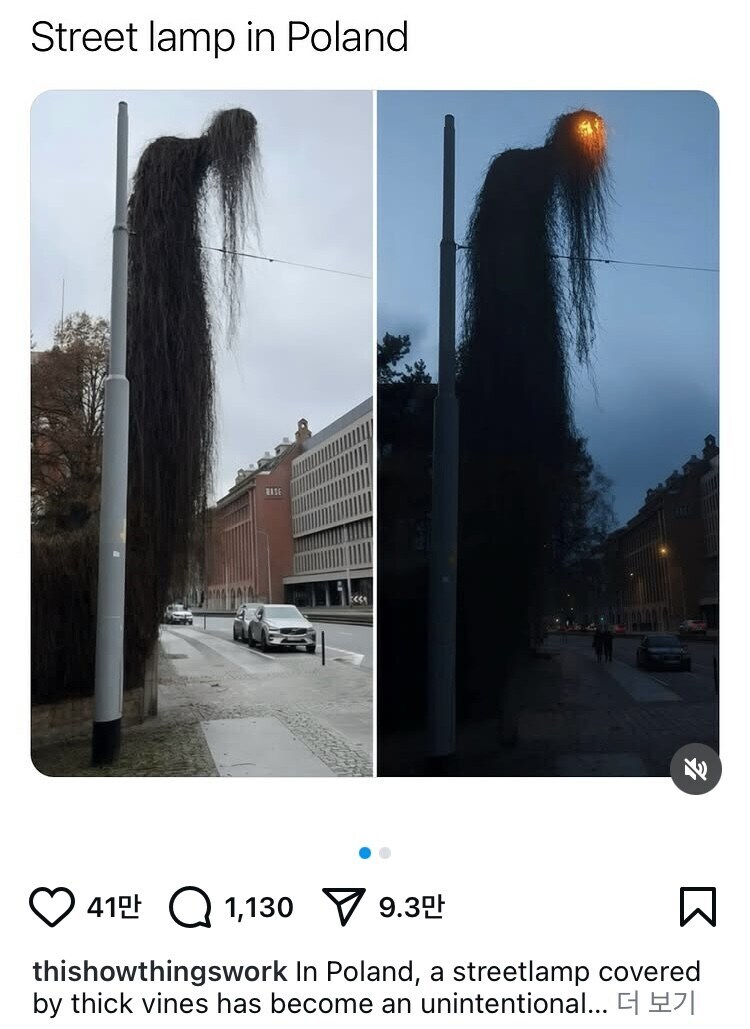Viewport: 750px width, 1029px height.
Task: Share the post via paper plane icon
Action: point(343,907)
